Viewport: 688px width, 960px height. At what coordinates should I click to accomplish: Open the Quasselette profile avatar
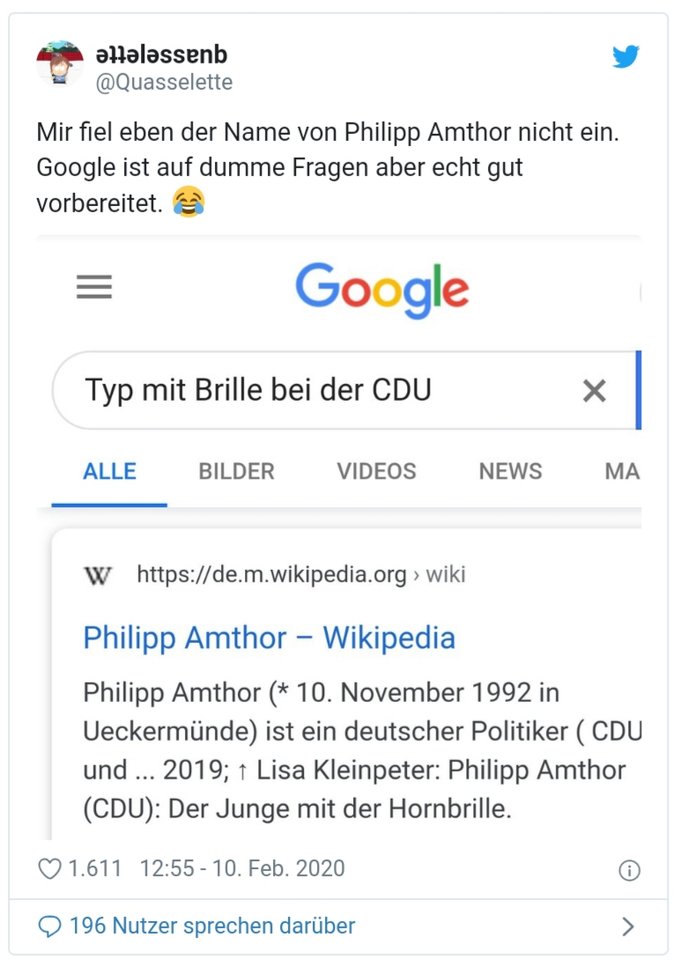(x=60, y=66)
